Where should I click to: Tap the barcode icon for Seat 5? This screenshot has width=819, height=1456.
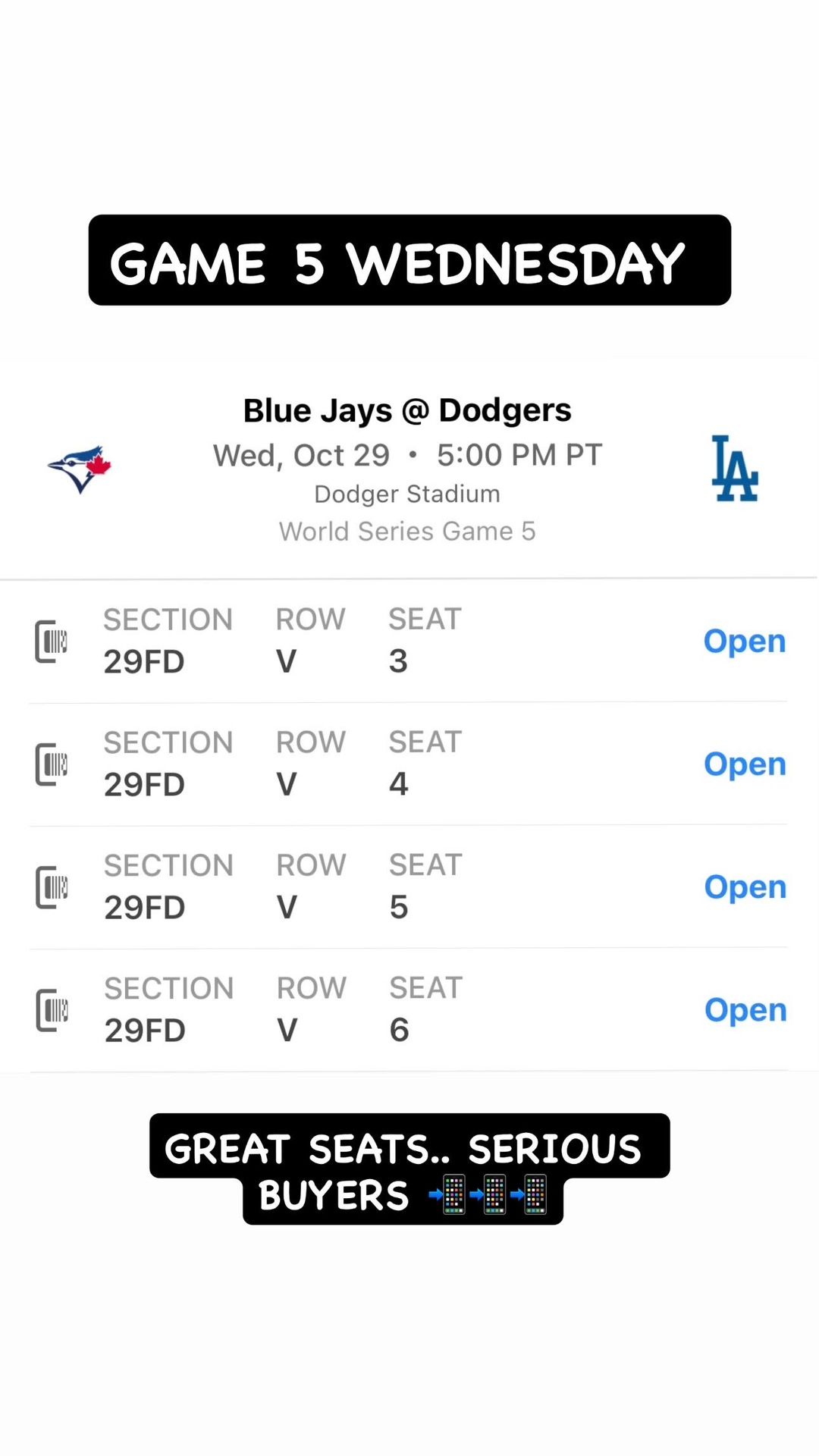[x=52, y=886]
